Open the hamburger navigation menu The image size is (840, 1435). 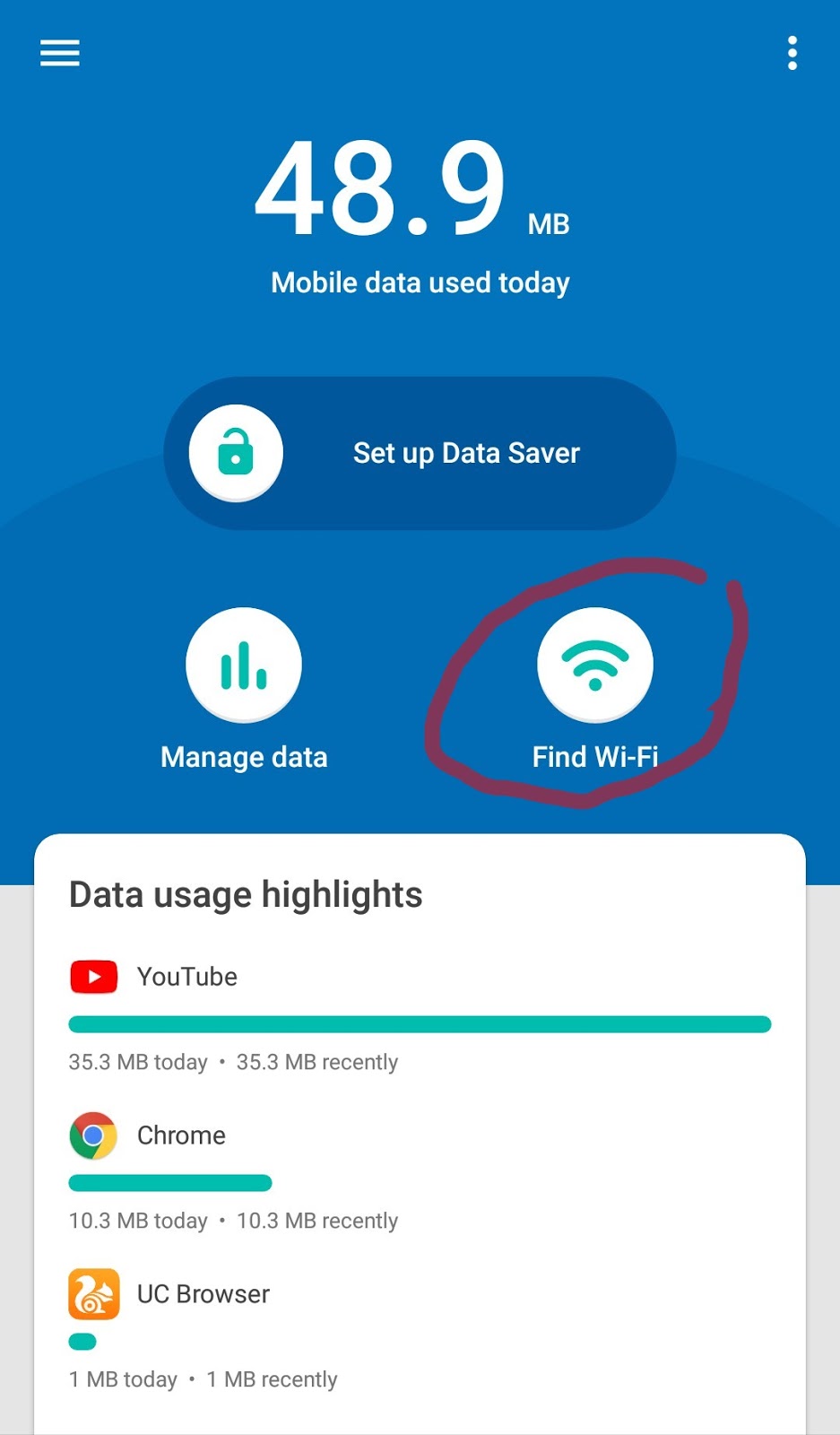(60, 53)
